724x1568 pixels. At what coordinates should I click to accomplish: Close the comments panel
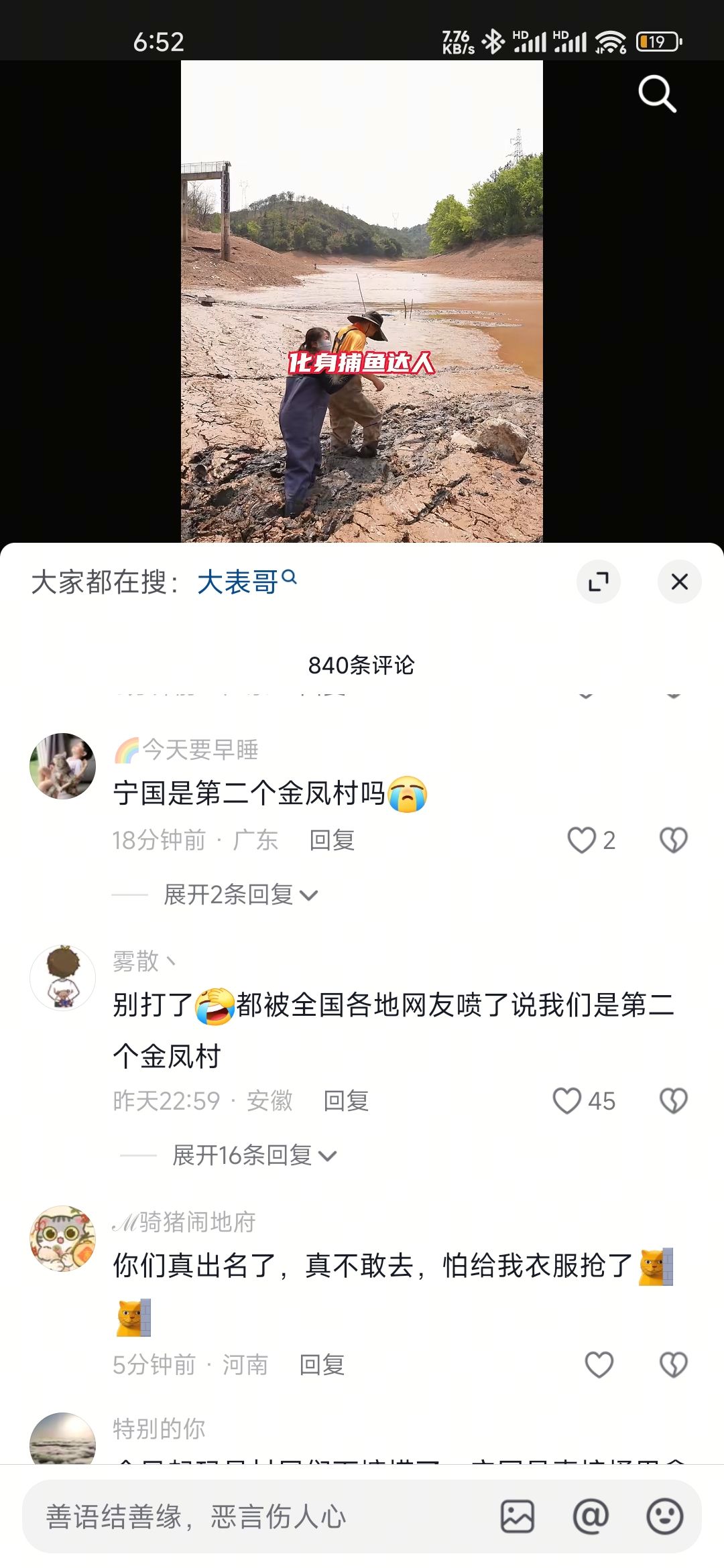(x=679, y=582)
